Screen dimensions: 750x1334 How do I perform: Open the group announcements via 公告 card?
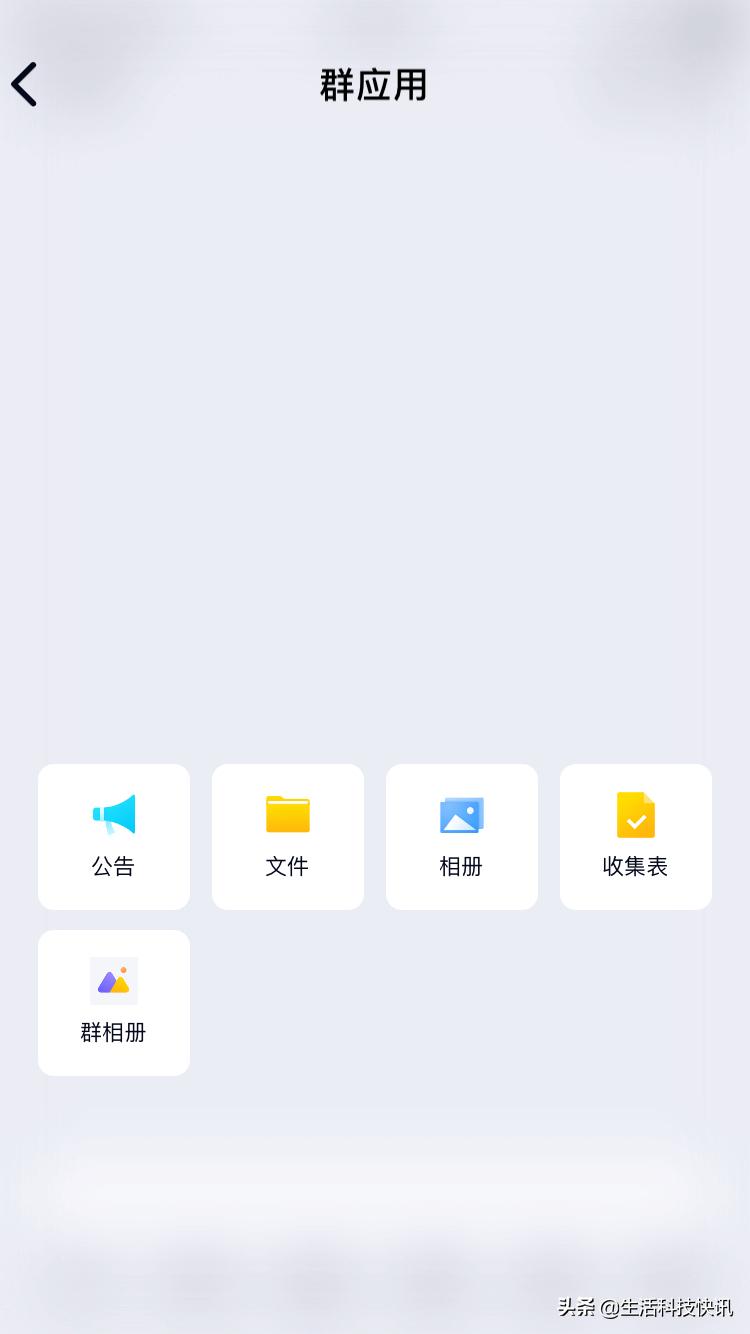[x=113, y=837]
